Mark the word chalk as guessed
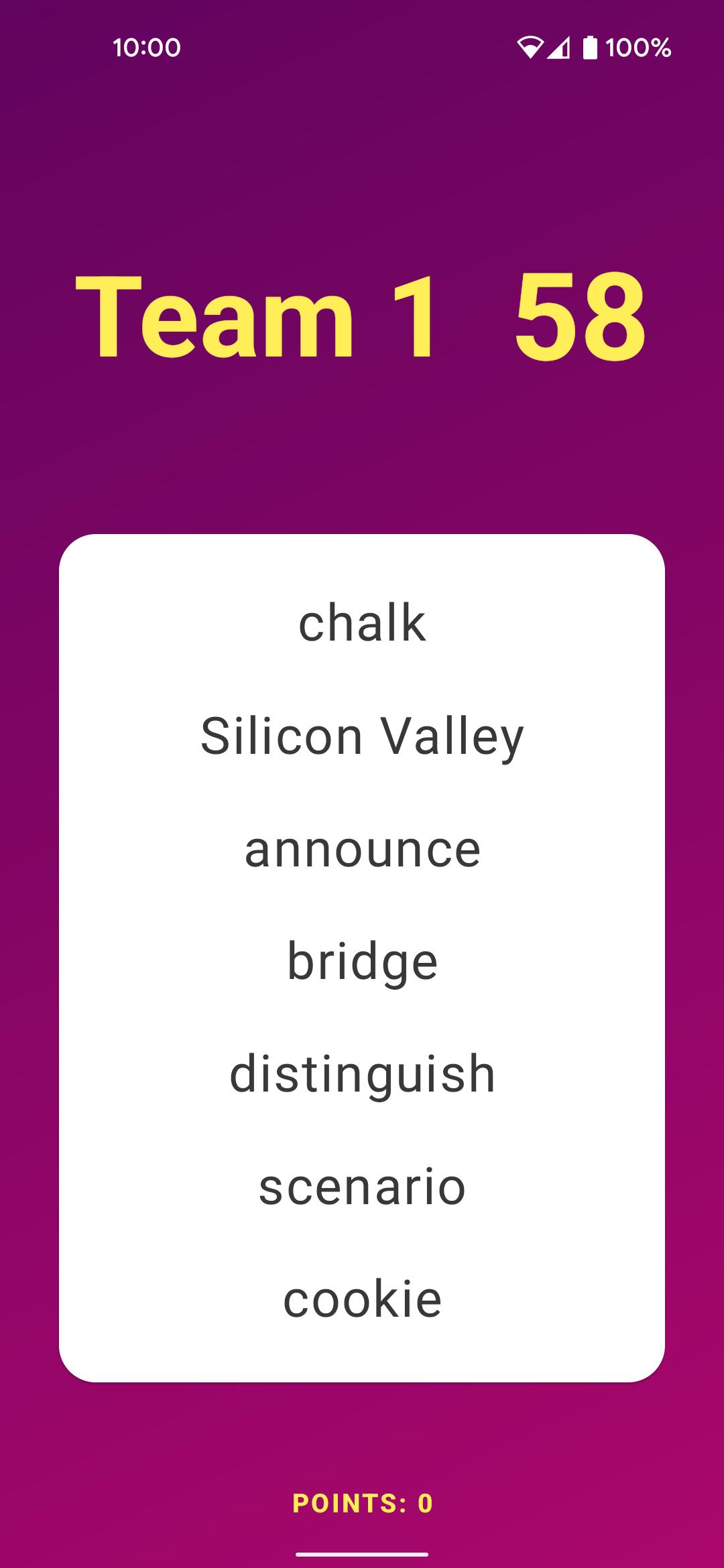The width and height of the screenshot is (724, 1568). pyautogui.click(x=362, y=623)
